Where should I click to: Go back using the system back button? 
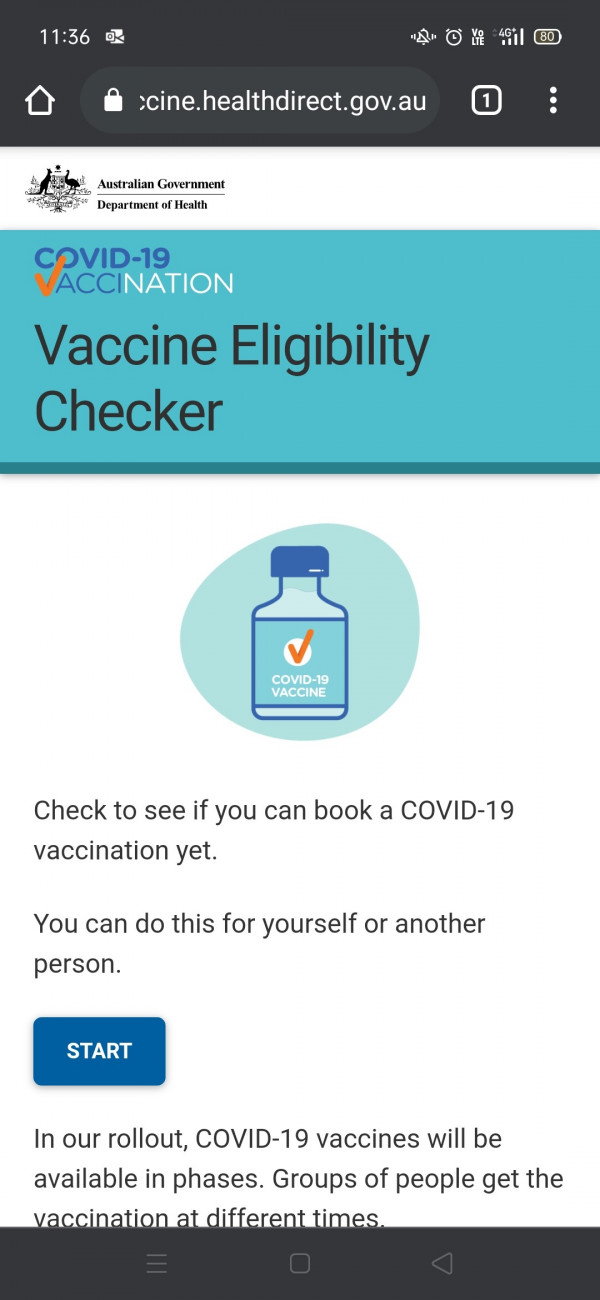click(442, 1263)
